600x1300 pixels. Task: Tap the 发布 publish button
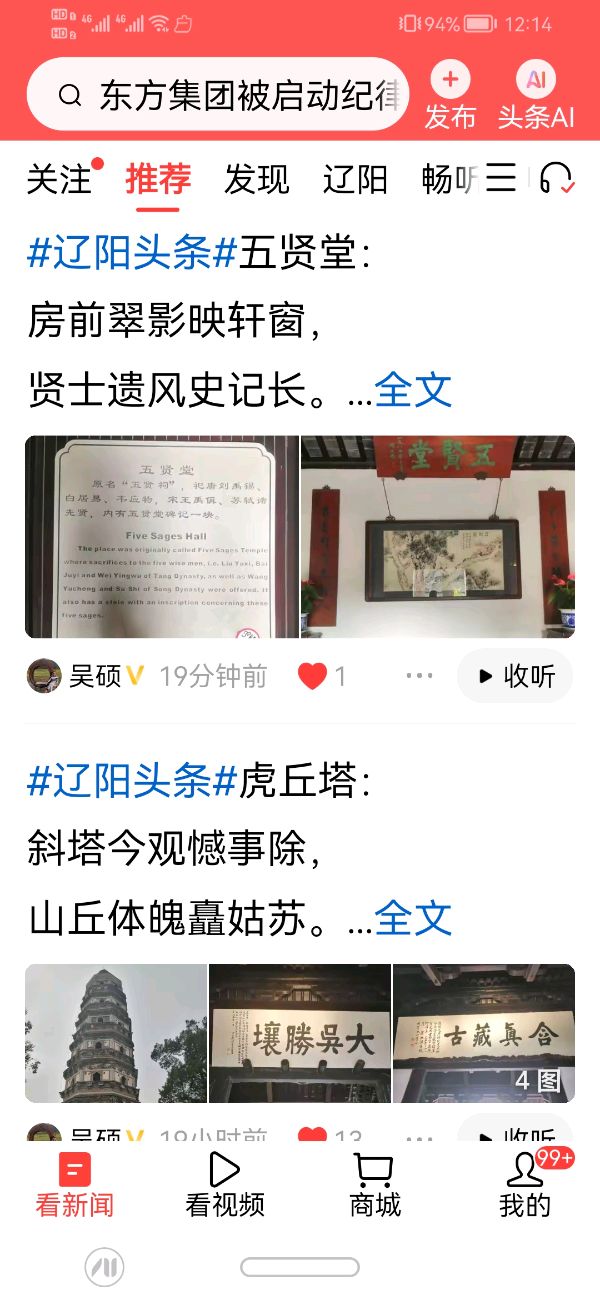(450, 96)
